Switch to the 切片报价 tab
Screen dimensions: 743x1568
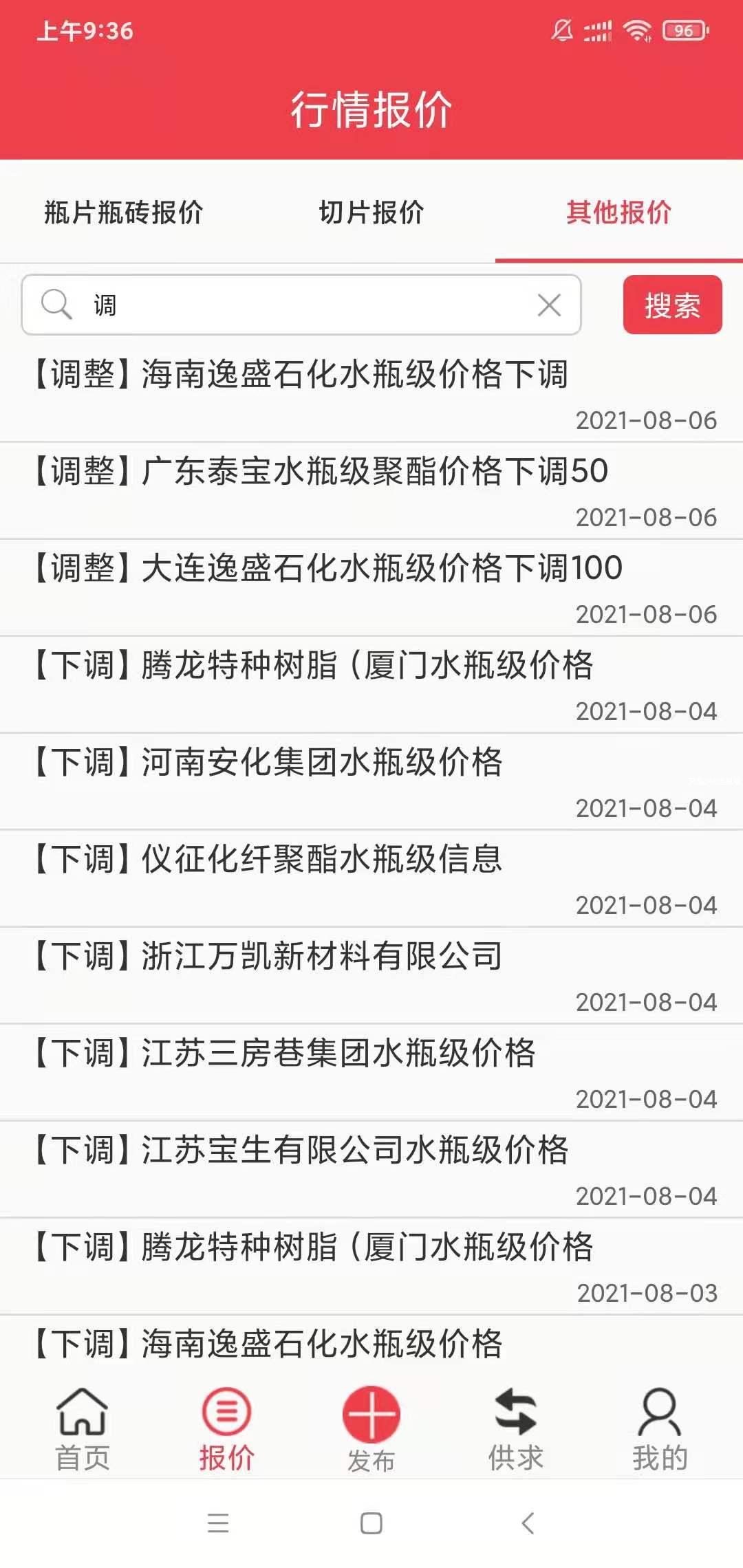371,213
